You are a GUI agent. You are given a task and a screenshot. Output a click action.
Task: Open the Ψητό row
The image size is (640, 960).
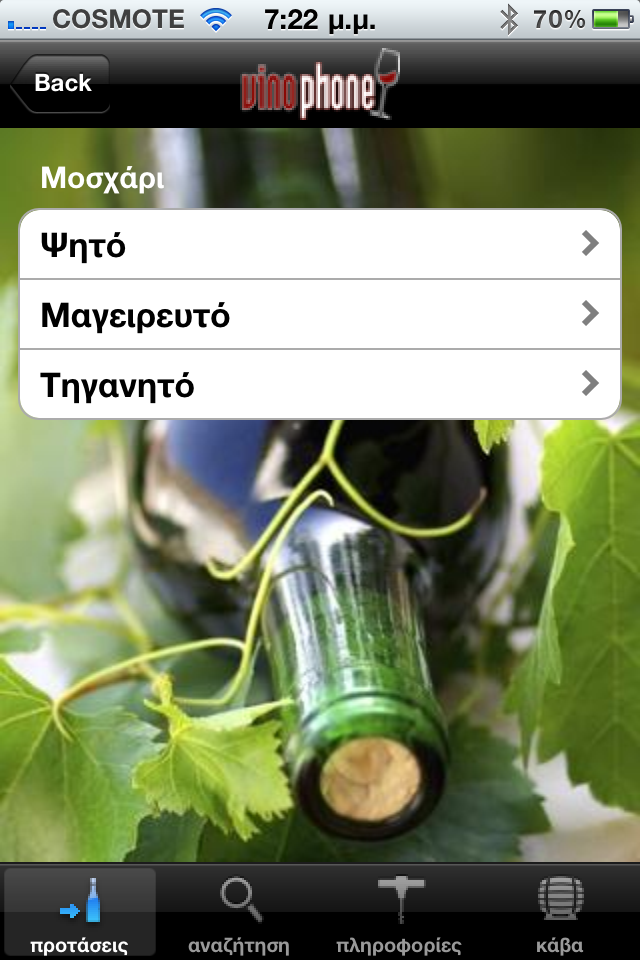320,244
